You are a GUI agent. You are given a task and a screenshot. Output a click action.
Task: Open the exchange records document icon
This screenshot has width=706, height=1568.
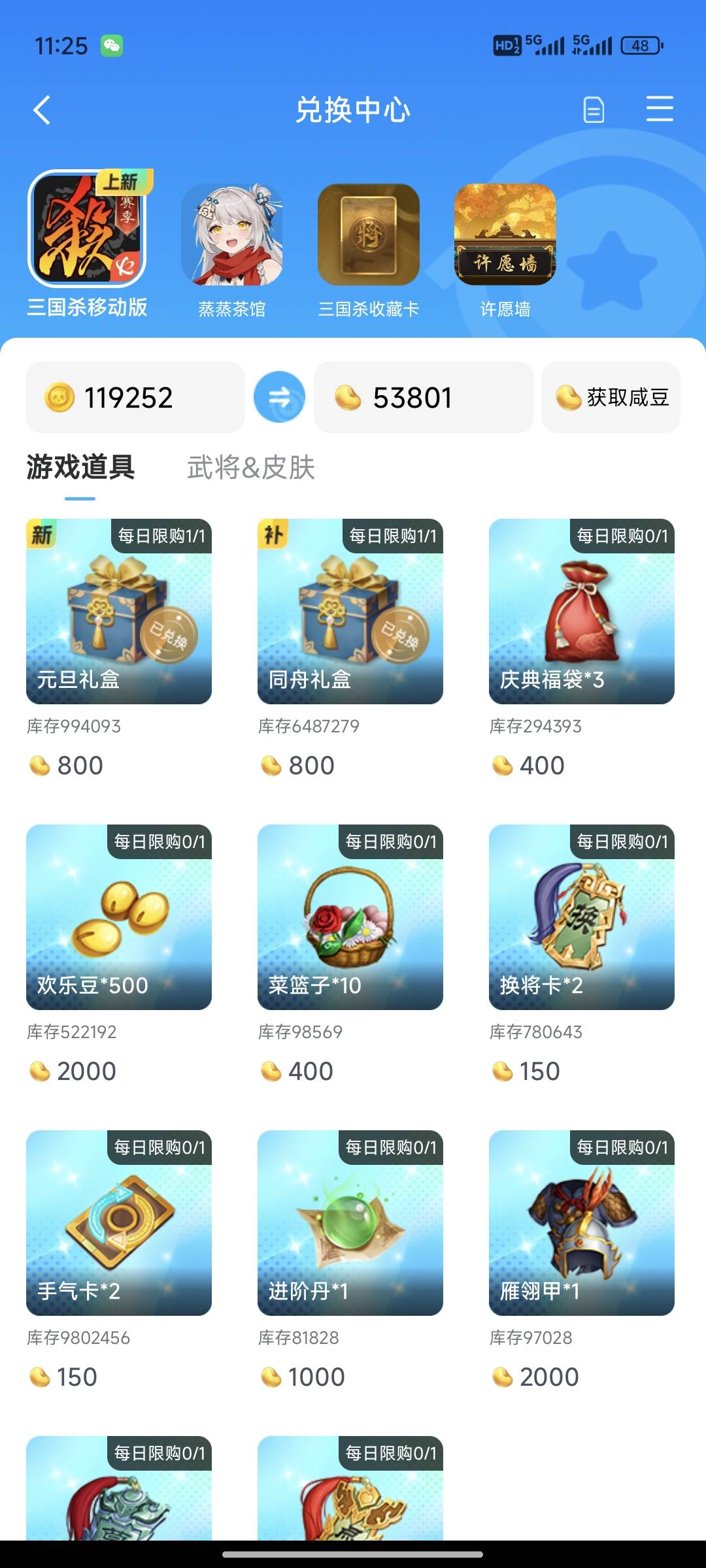pyautogui.click(x=594, y=110)
